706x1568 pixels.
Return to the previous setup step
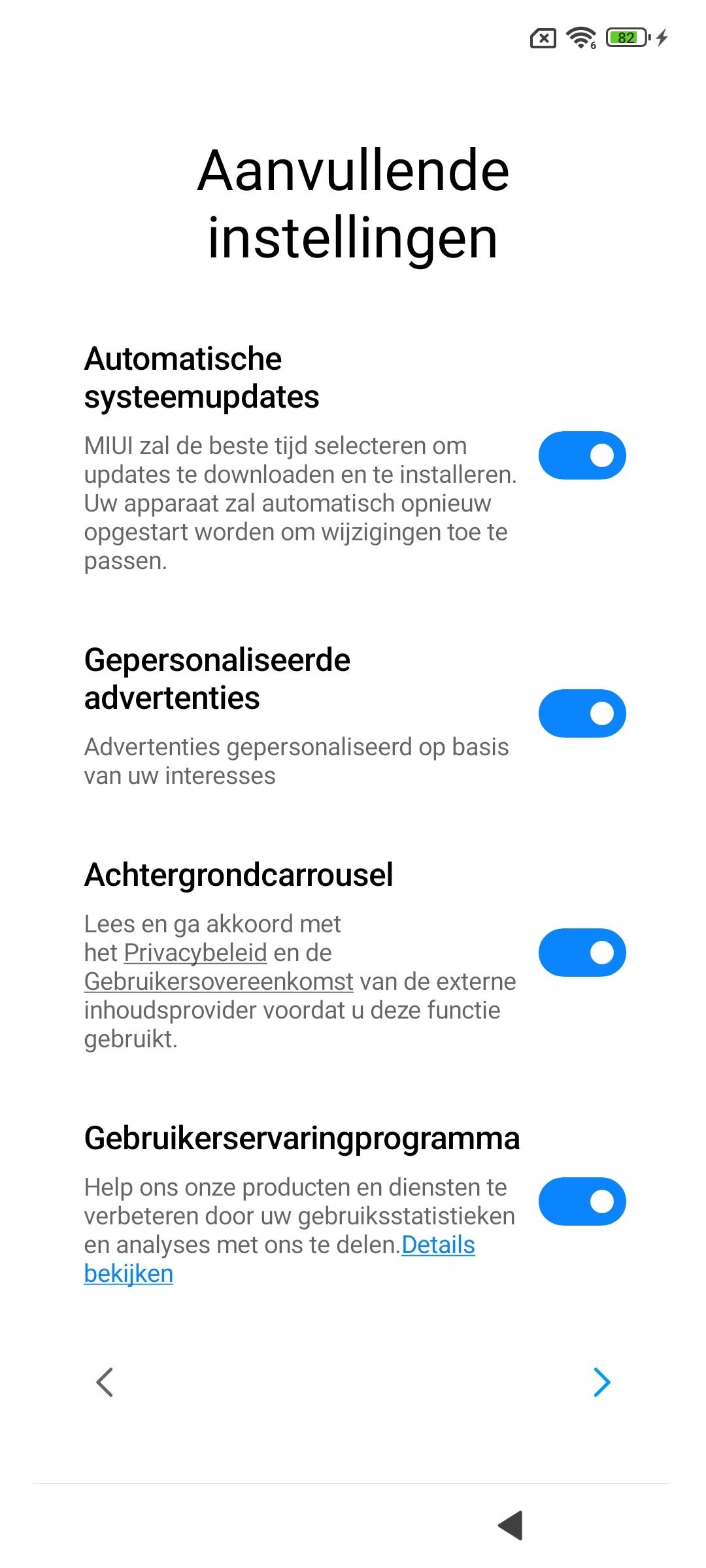105,1382
